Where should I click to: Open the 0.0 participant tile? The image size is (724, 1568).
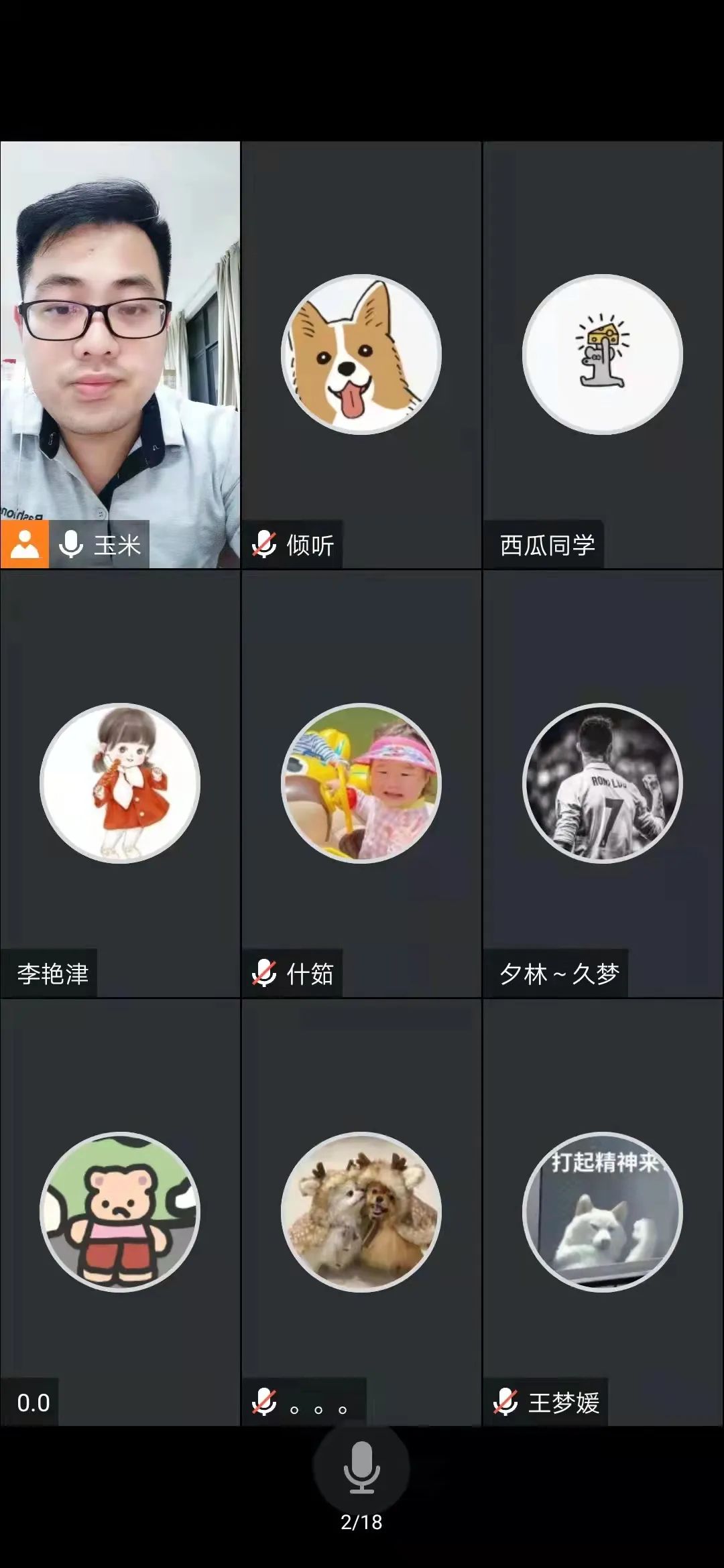point(121,1212)
